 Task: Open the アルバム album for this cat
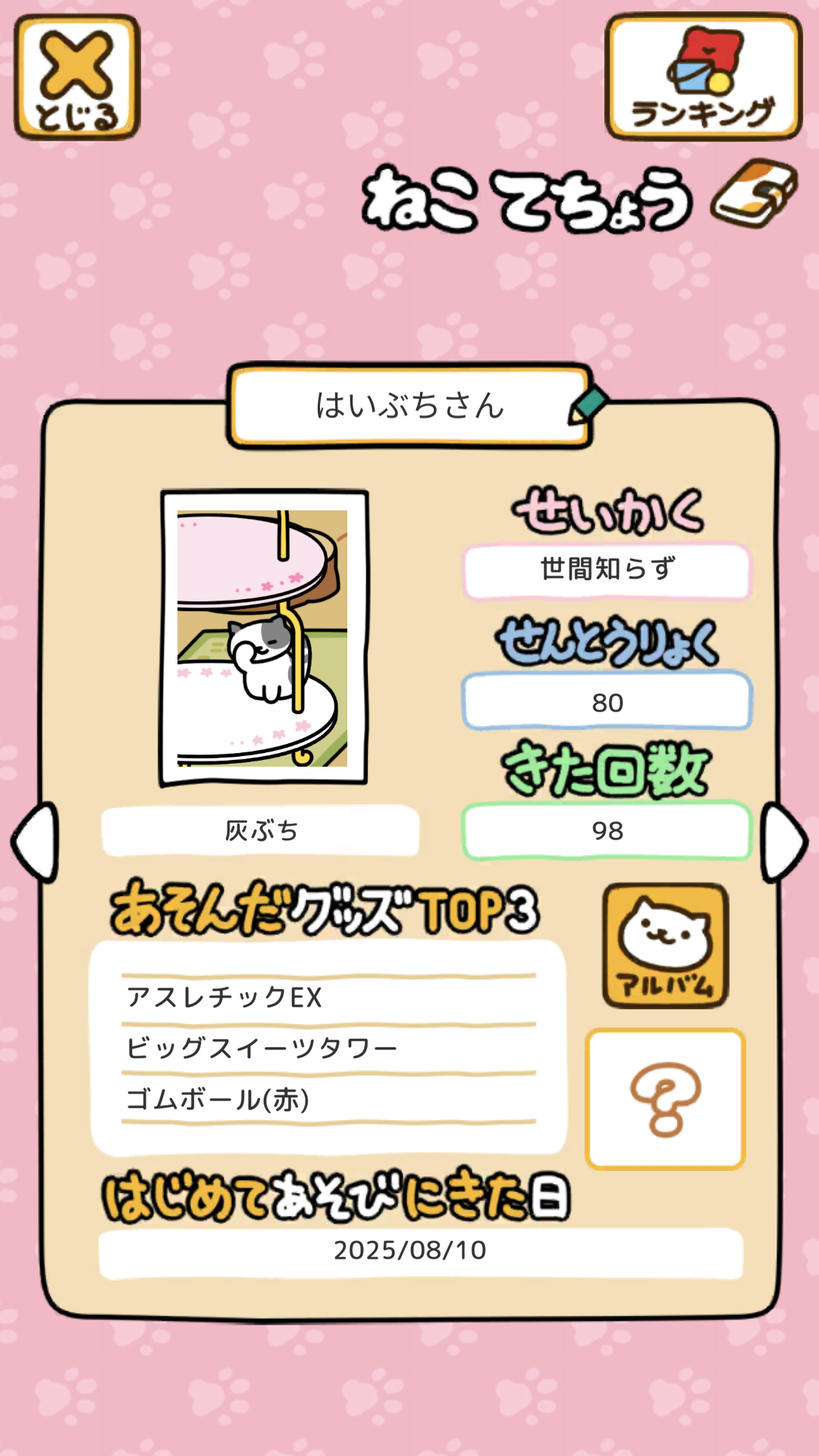pos(665,945)
